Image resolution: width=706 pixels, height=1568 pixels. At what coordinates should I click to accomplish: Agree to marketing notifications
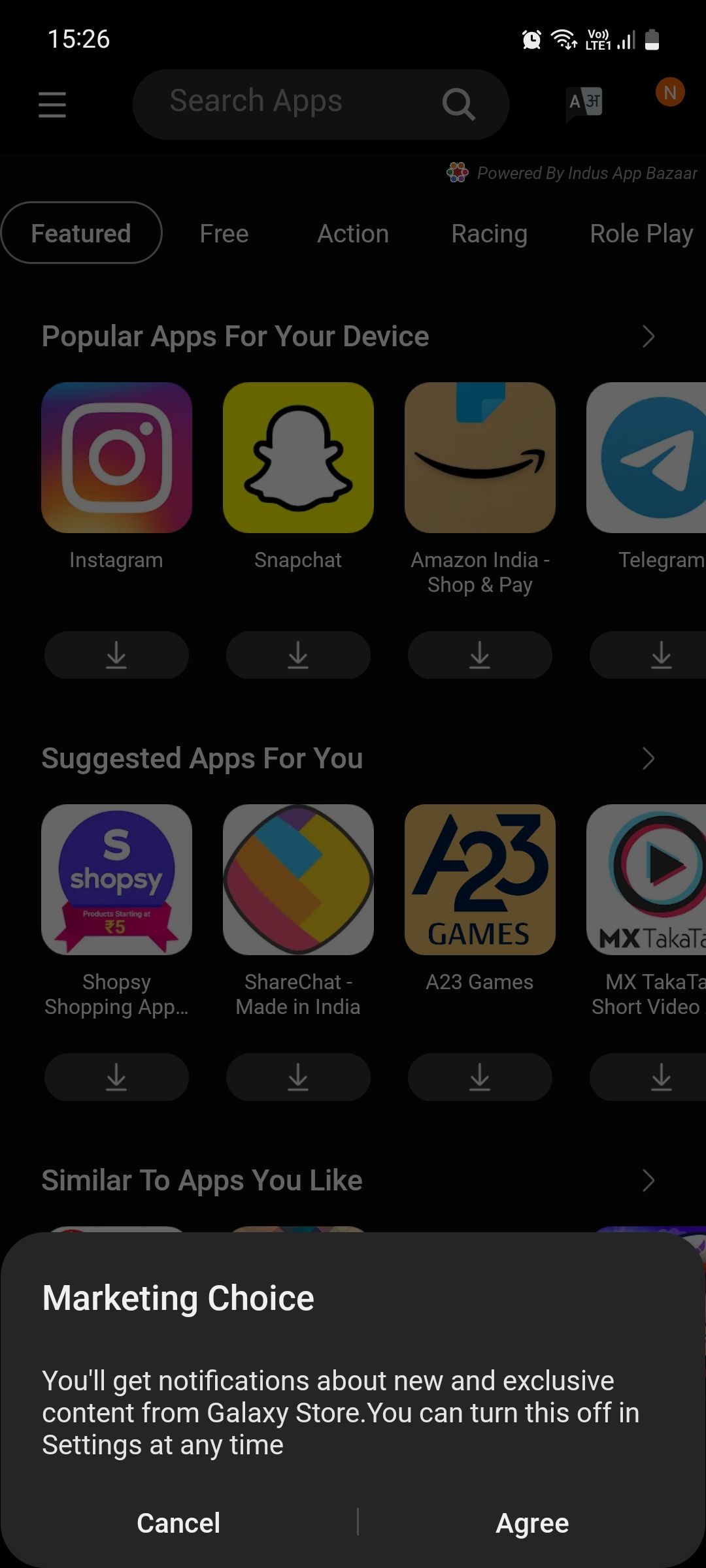click(532, 1523)
